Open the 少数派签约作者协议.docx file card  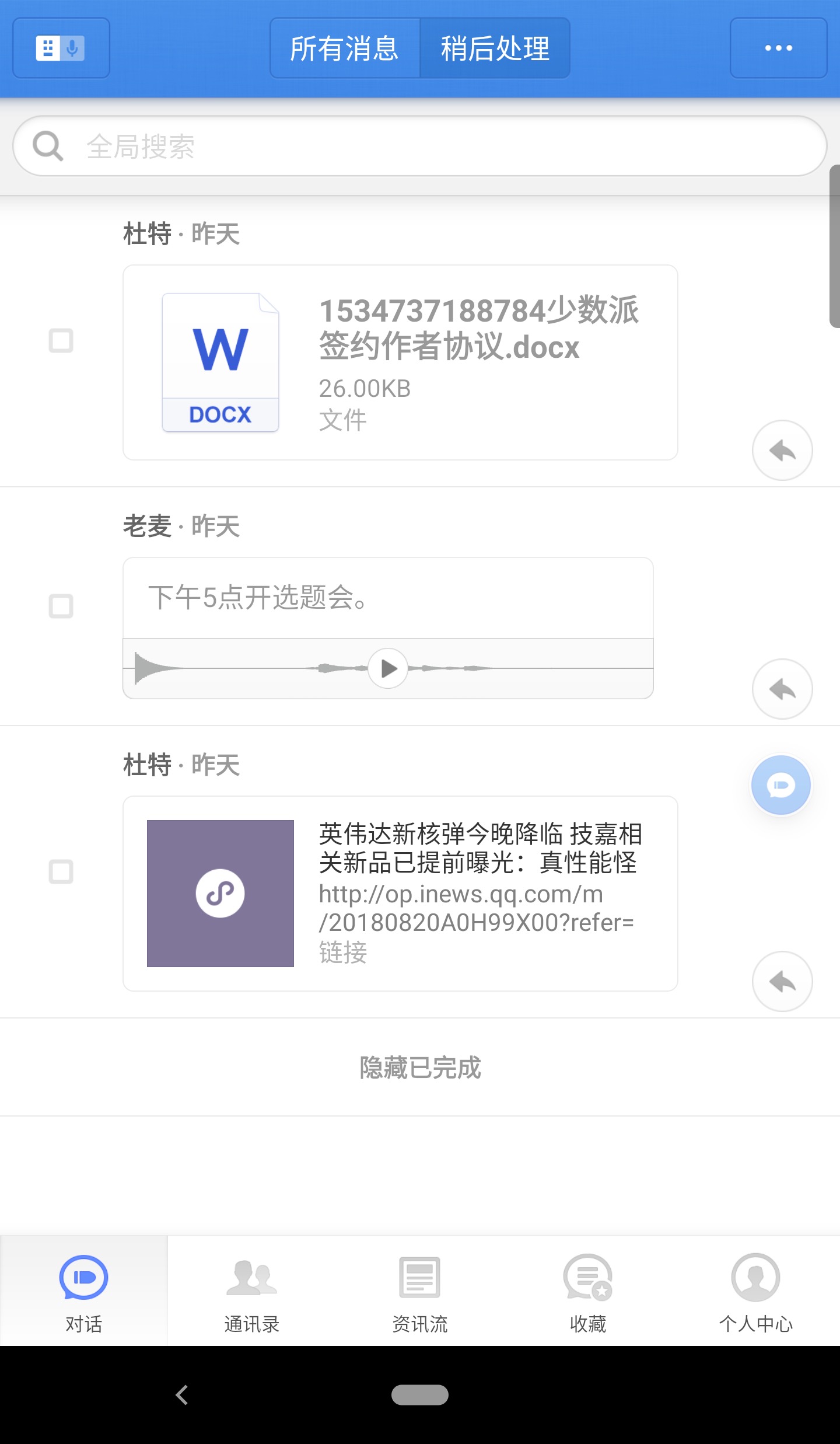400,362
